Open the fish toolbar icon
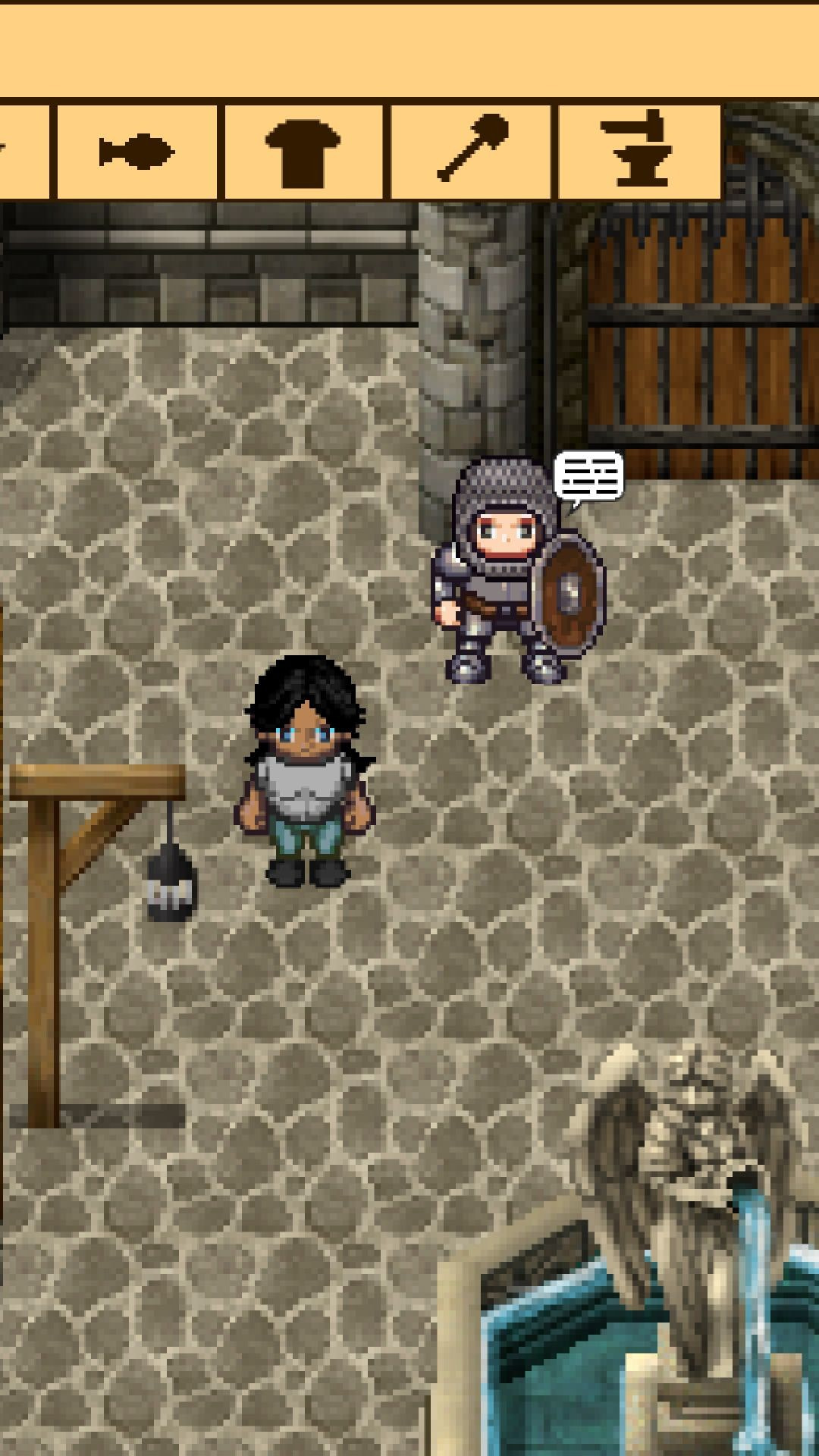Screen dimensions: 819x1456 (137, 152)
